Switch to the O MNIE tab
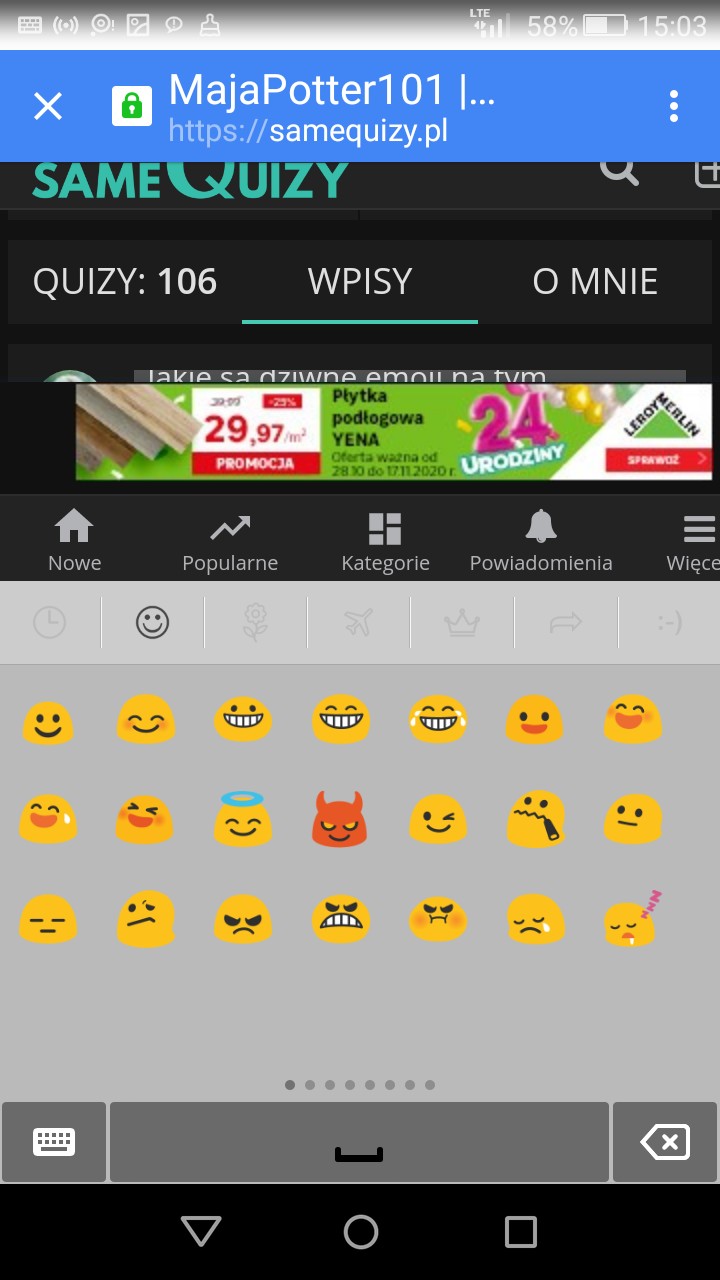The height and width of the screenshot is (1280, 720). point(595,282)
